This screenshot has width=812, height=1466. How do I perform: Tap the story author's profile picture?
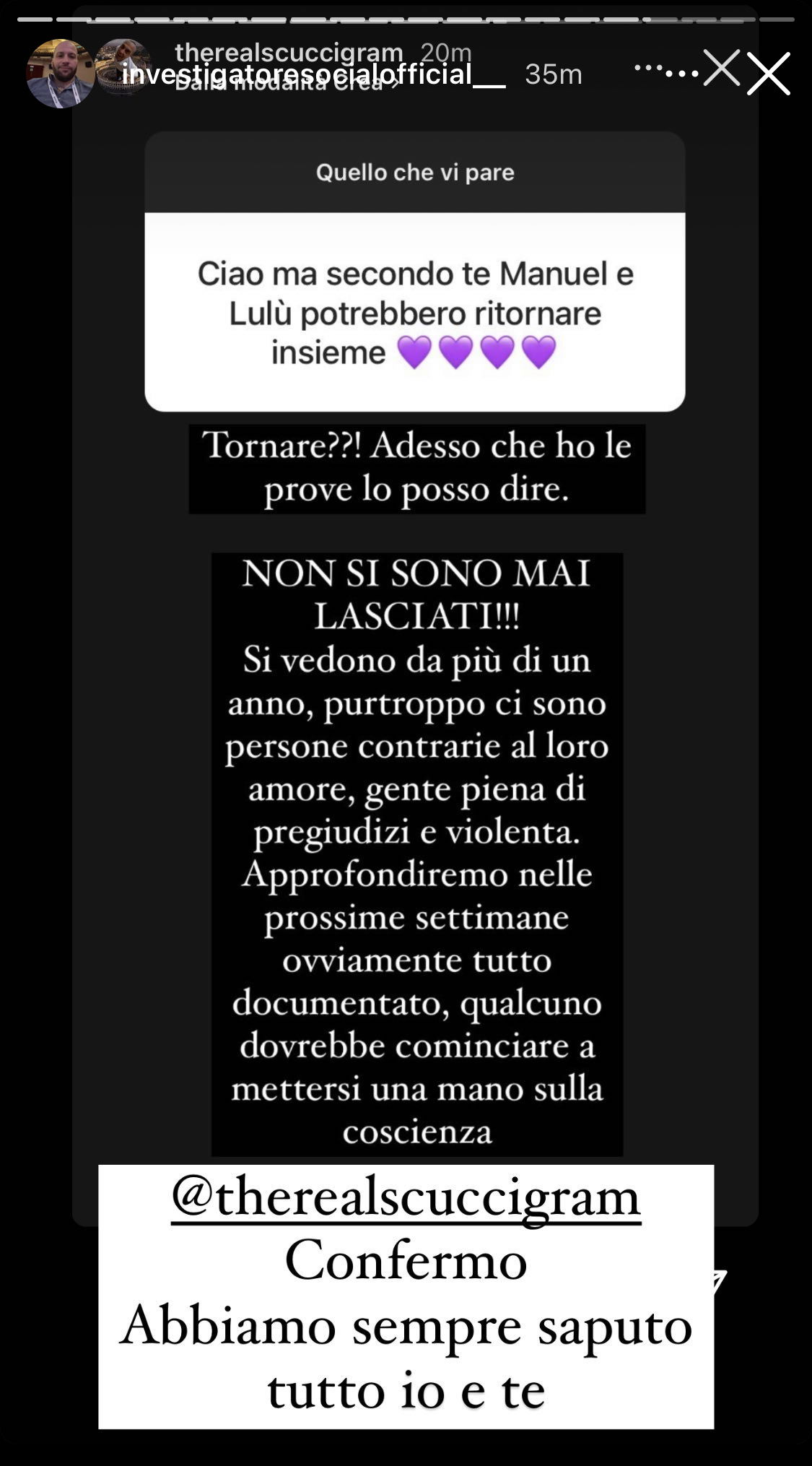pyautogui.click(x=61, y=74)
